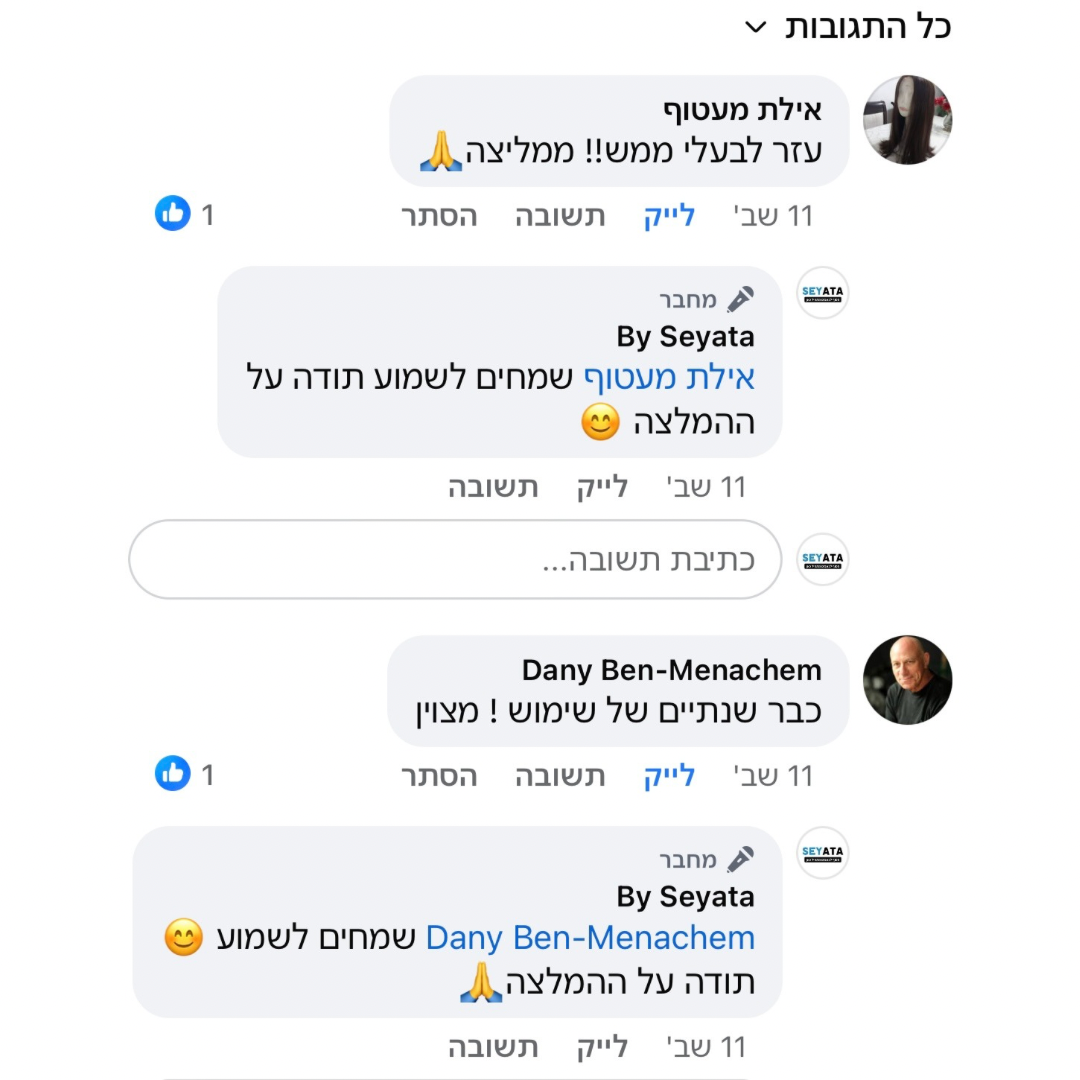The height and width of the screenshot is (1080, 1080).
Task: Hide Dany Ben-Menachem's comment
Action: (439, 776)
